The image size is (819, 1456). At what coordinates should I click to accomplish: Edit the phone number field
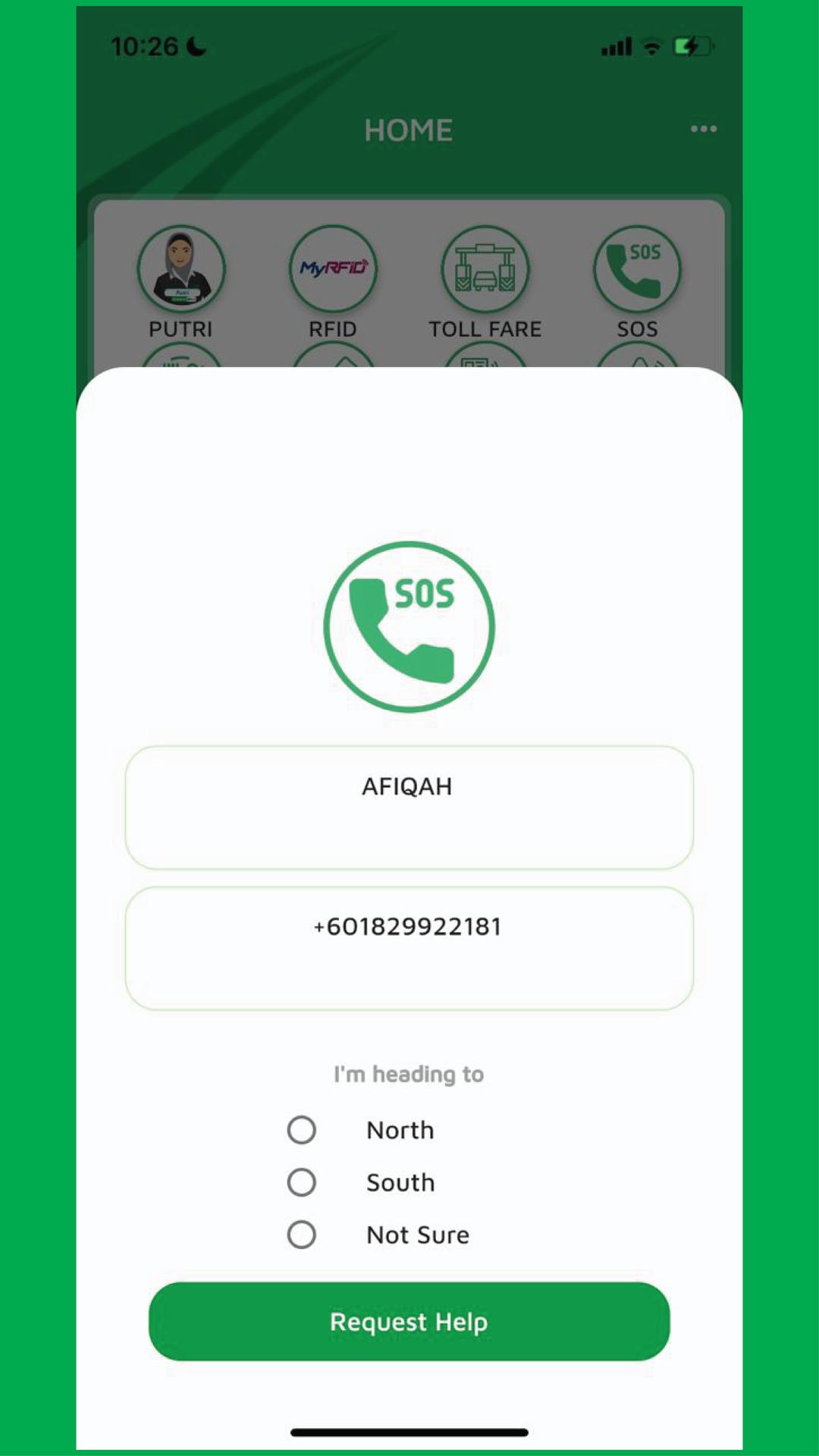409,949
